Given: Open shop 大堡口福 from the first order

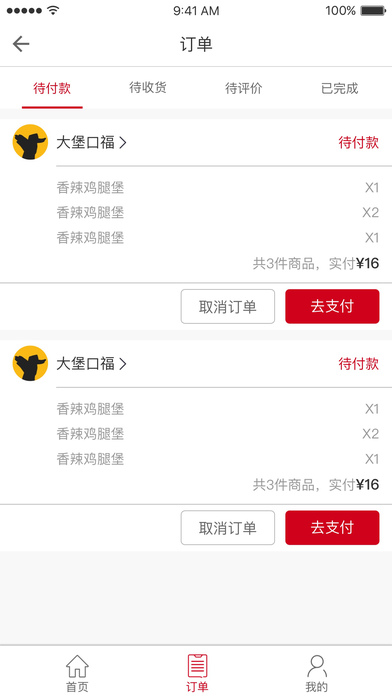Looking at the screenshot, I should [91, 142].
